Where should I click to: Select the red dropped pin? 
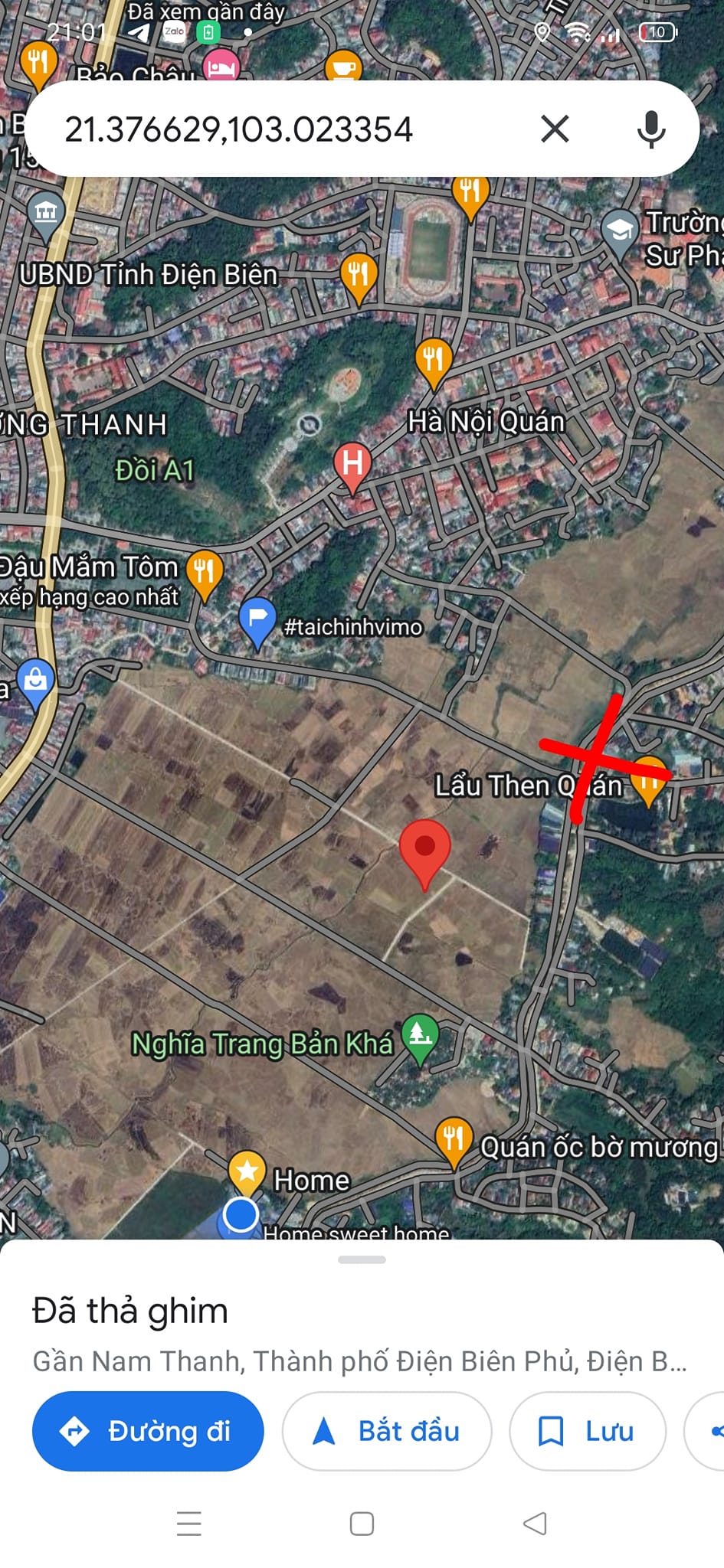[x=425, y=849]
